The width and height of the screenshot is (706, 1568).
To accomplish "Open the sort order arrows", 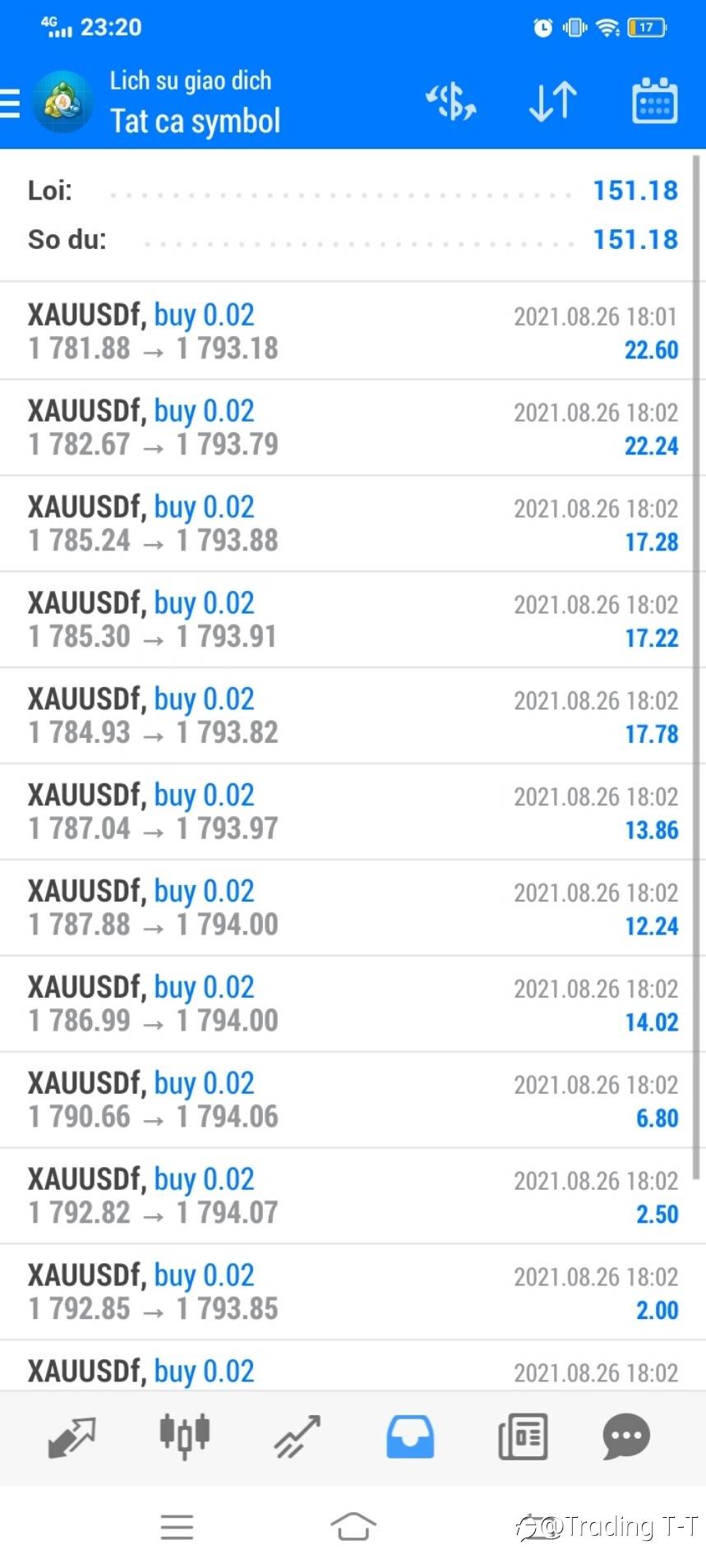I will click(x=552, y=102).
